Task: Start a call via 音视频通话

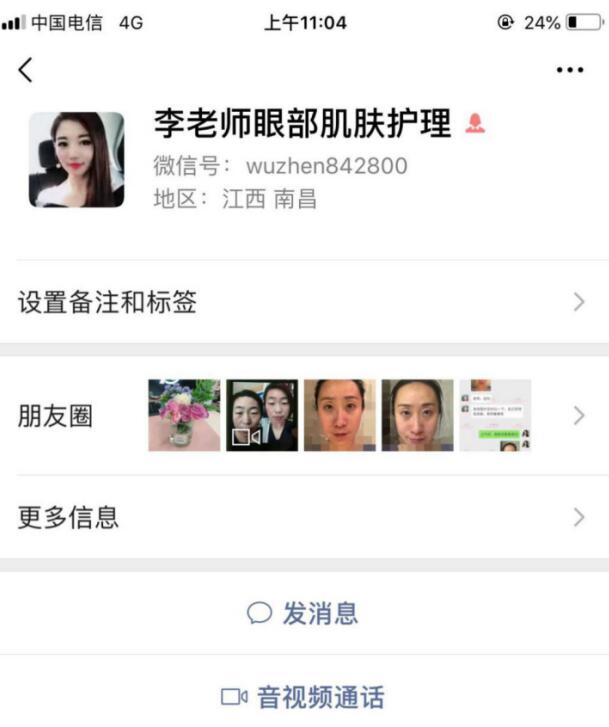Action: [304, 696]
